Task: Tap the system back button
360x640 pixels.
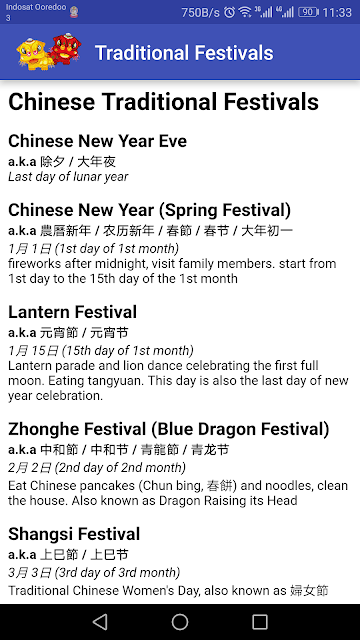Action: (100, 622)
